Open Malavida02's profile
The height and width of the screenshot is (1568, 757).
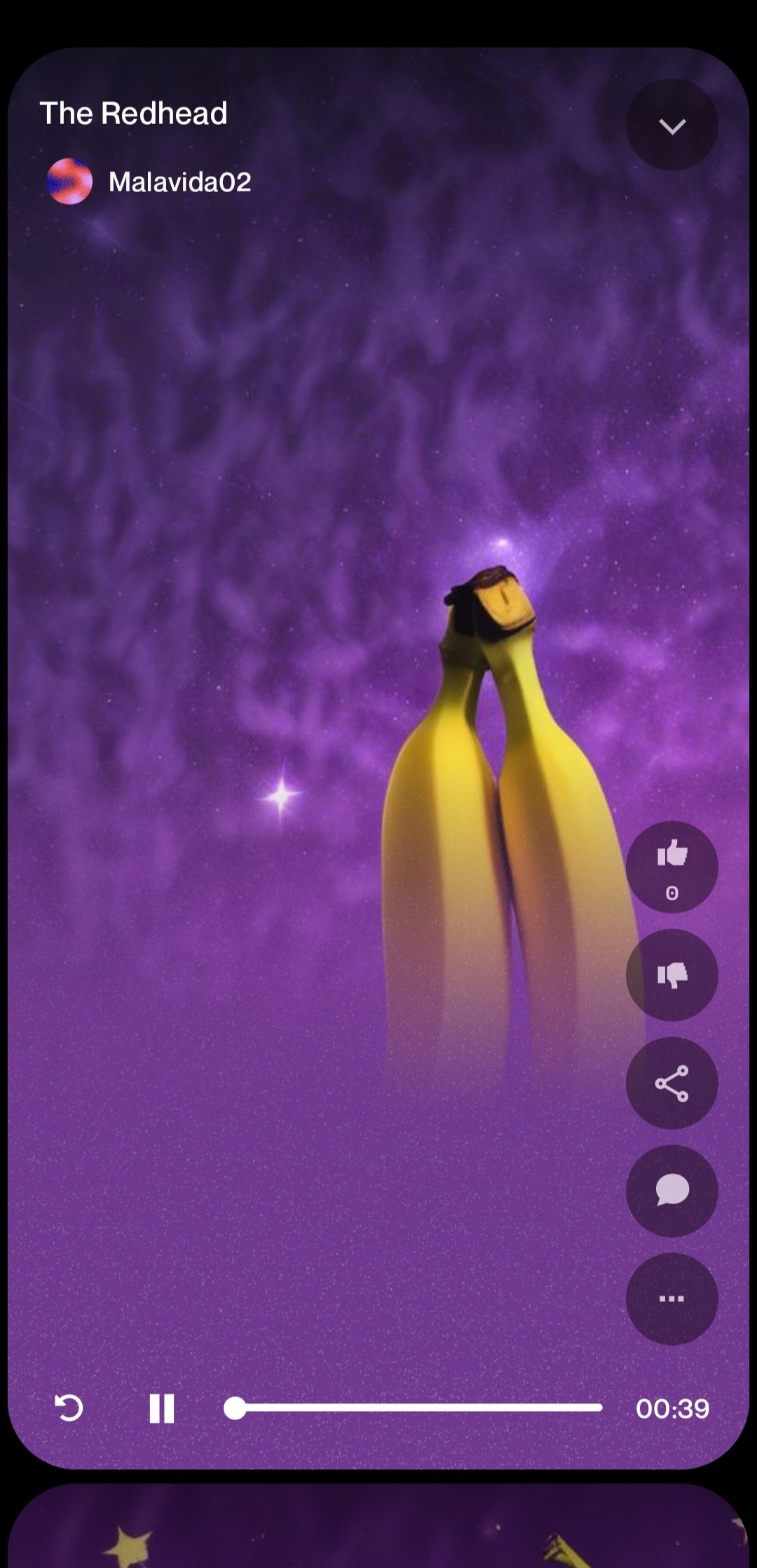click(x=179, y=182)
